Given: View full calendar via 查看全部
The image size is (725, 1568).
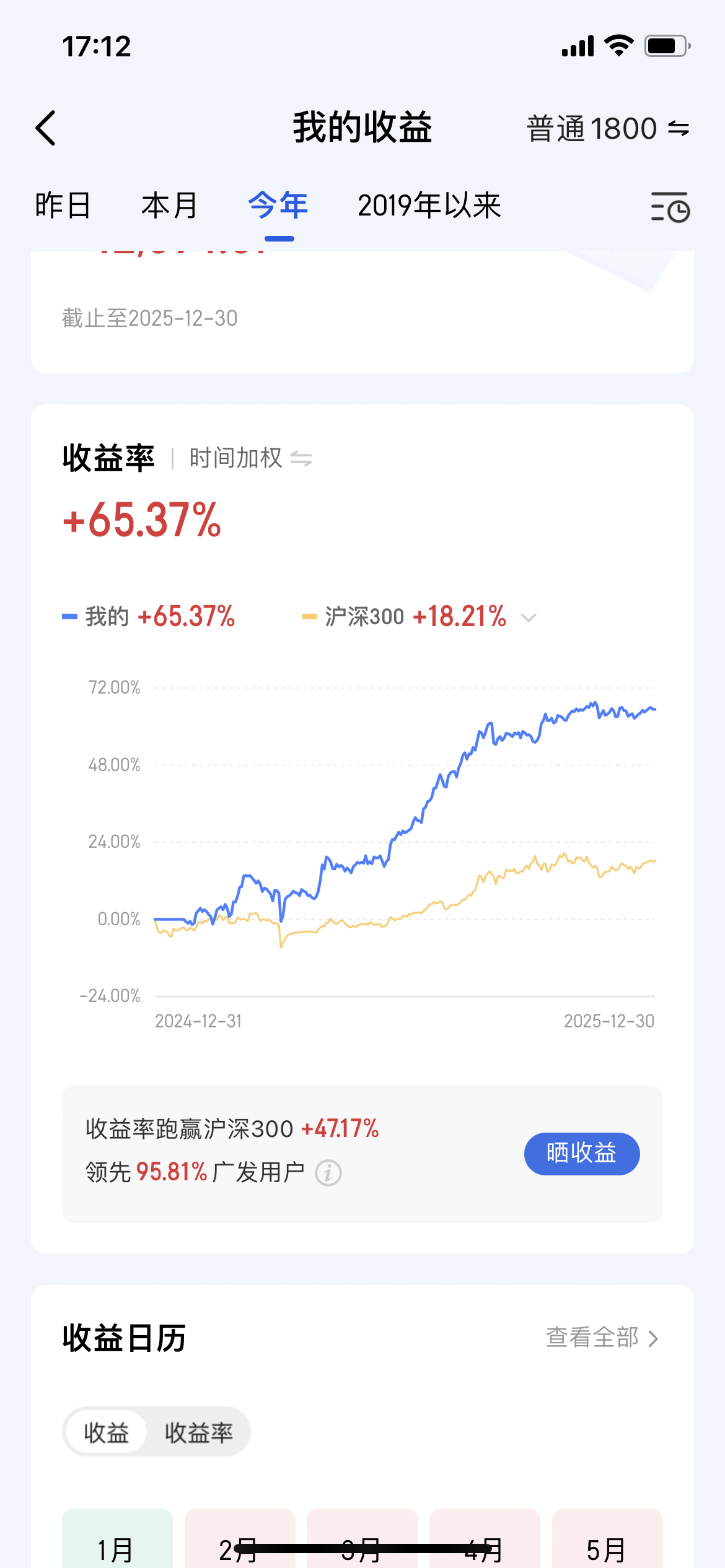Looking at the screenshot, I should click(601, 1338).
